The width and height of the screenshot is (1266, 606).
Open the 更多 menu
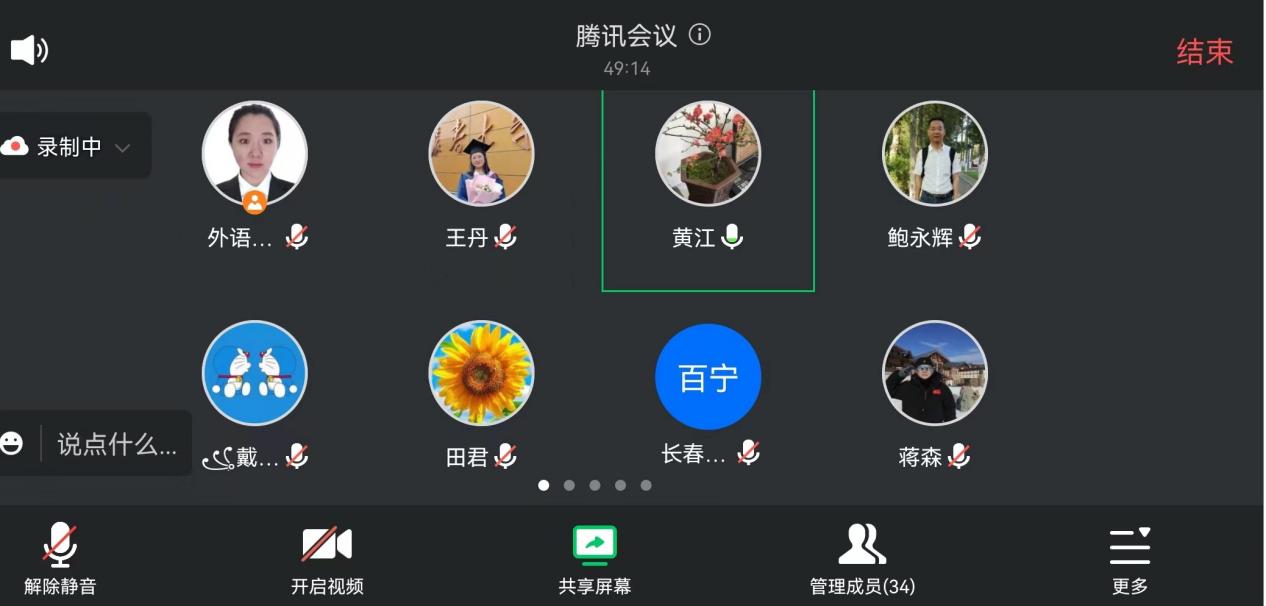click(1130, 558)
